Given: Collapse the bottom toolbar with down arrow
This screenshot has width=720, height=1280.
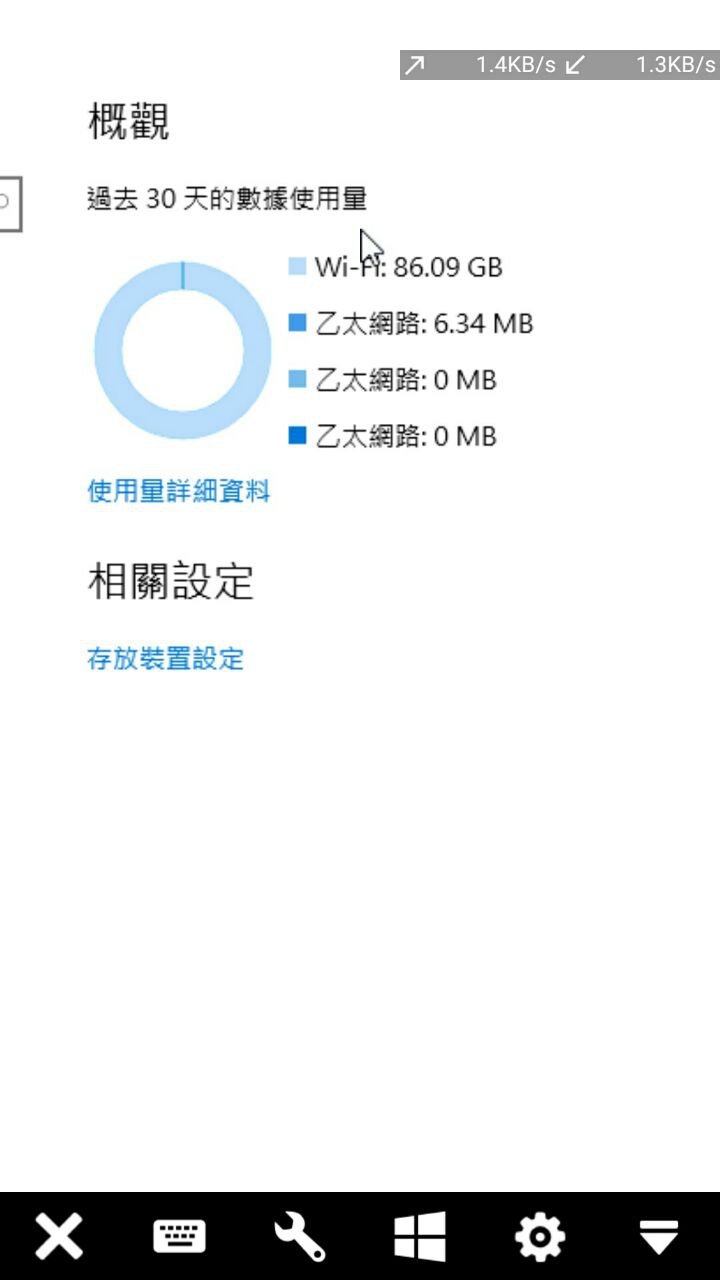Looking at the screenshot, I should [x=659, y=1237].
